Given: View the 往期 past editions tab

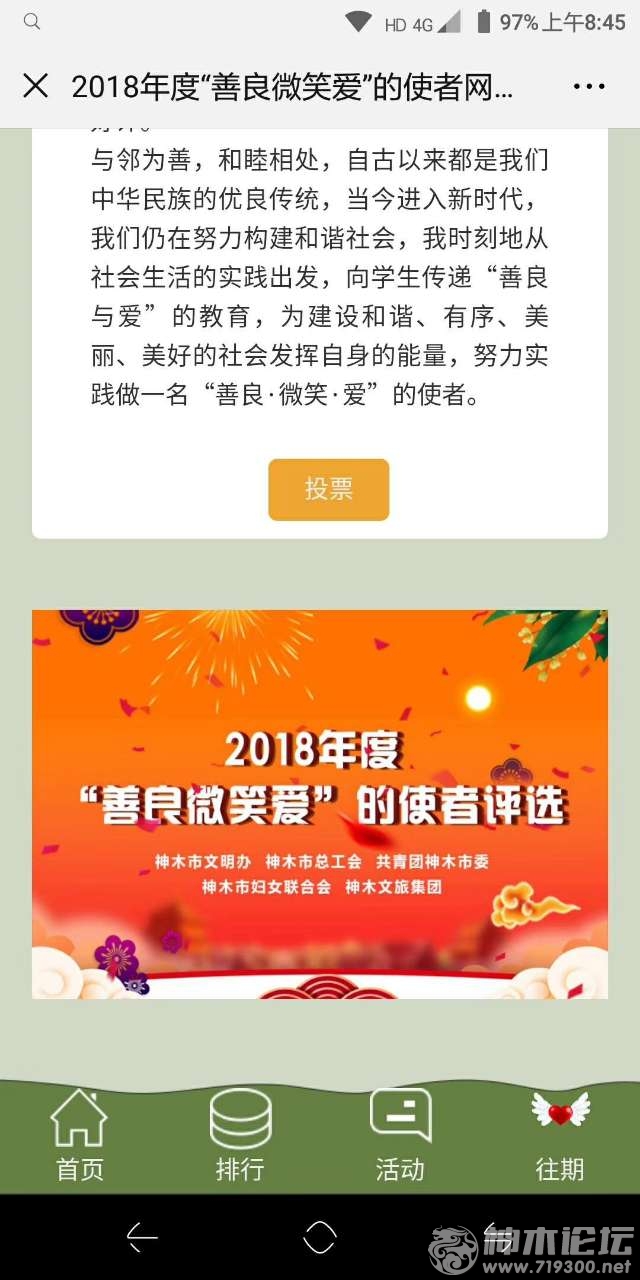Looking at the screenshot, I should click(x=560, y=1136).
